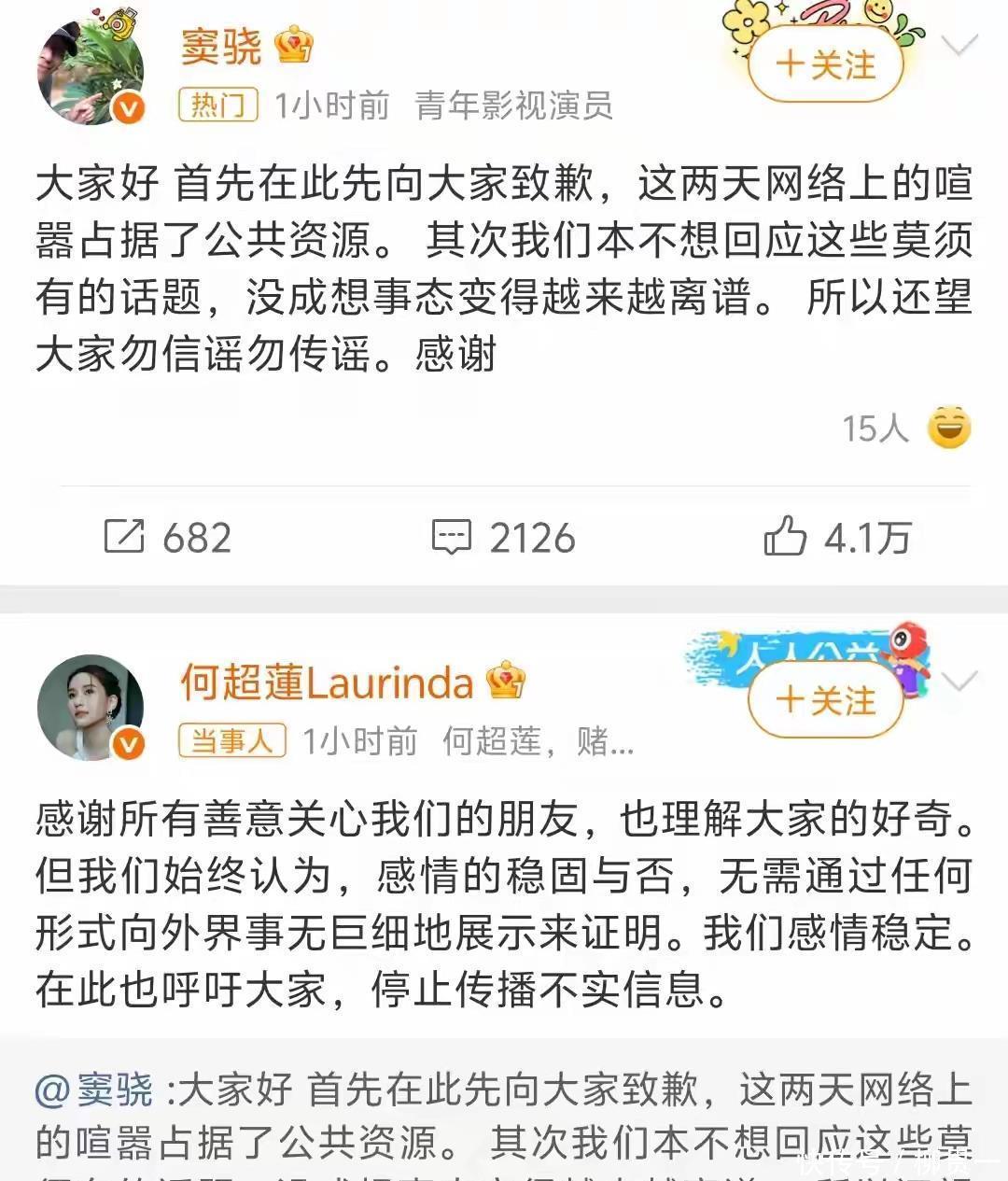
Task: Open 何超莲Laurinda's profile picture
Action: 91,708
